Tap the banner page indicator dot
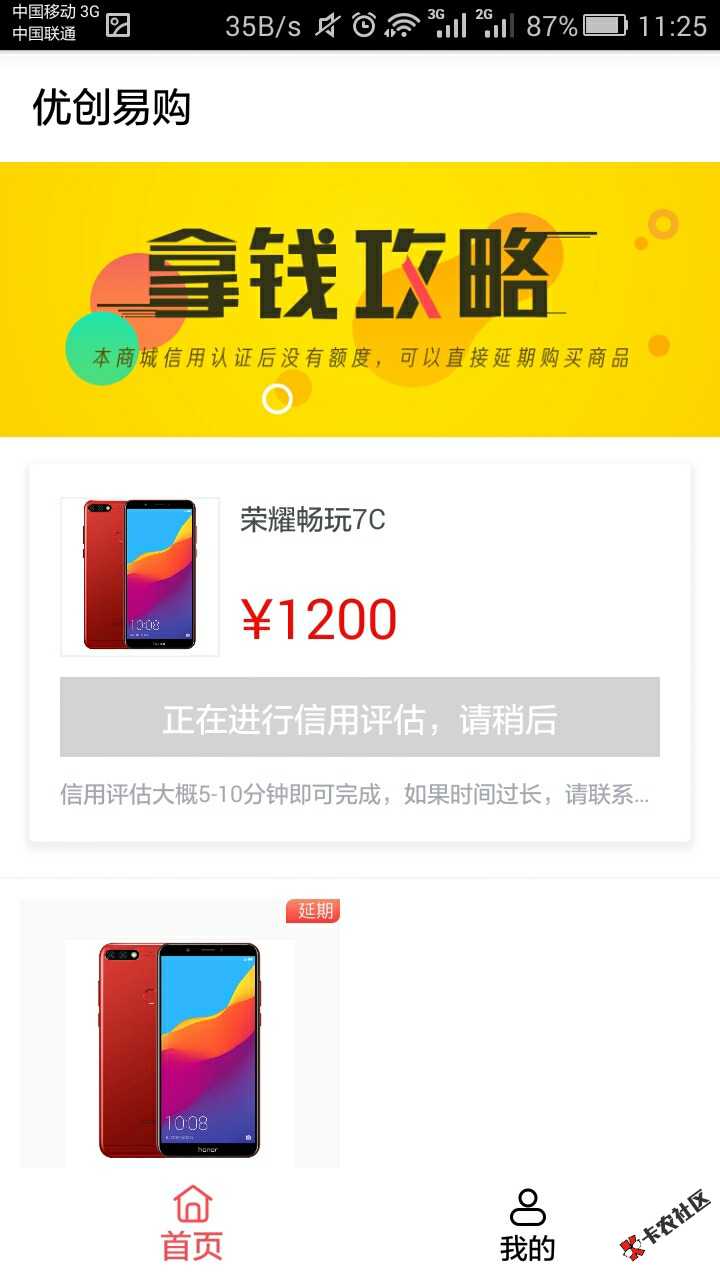720x1280 pixels. pyautogui.click(x=277, y=399)
